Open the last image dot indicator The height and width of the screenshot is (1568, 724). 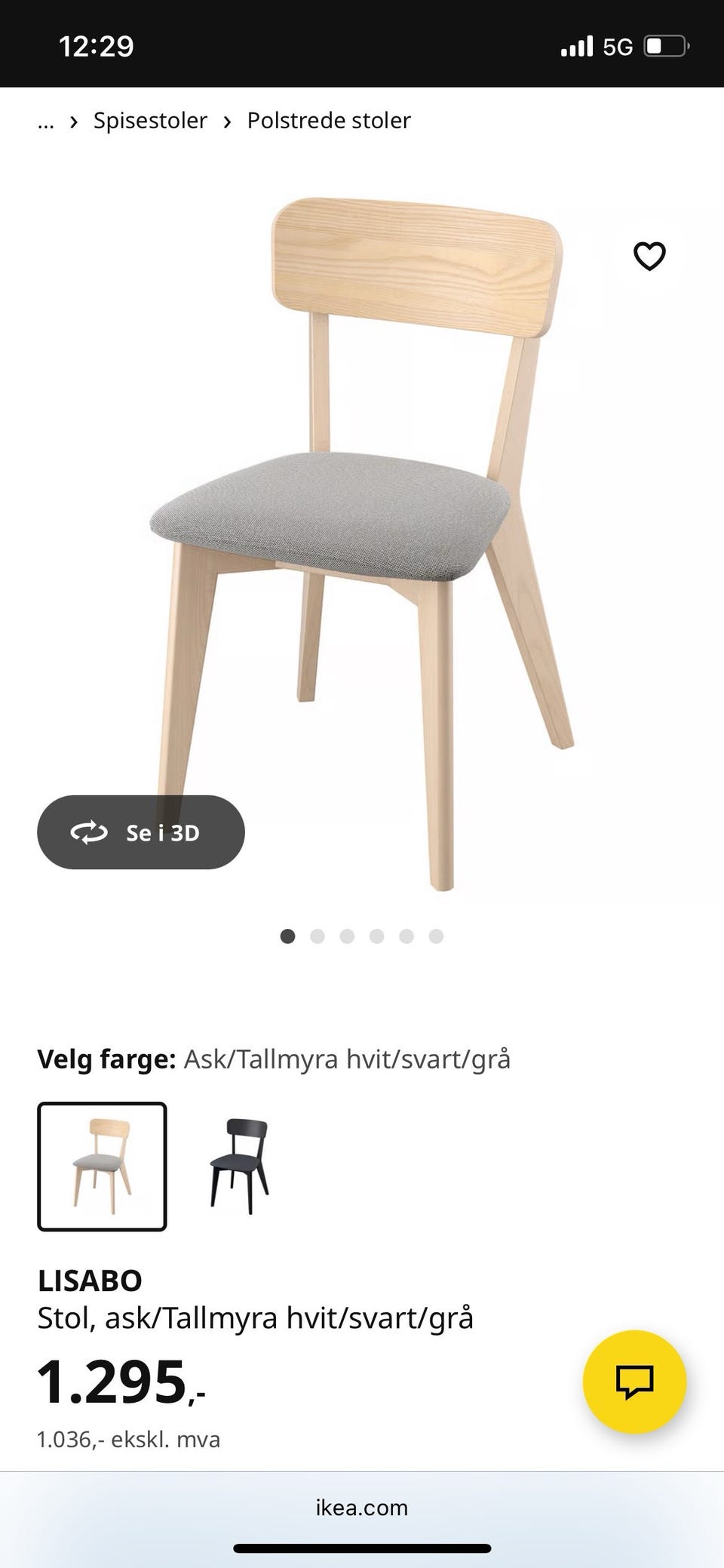pyautogui.click(x=436, y=936)
